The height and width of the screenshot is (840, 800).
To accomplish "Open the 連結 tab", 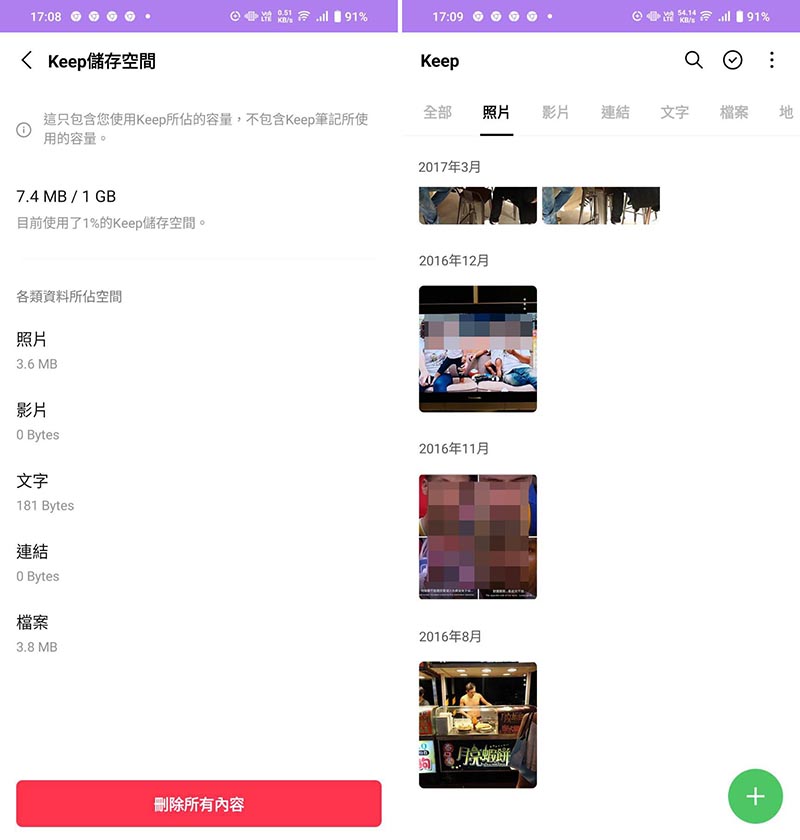I will (615, 112).
